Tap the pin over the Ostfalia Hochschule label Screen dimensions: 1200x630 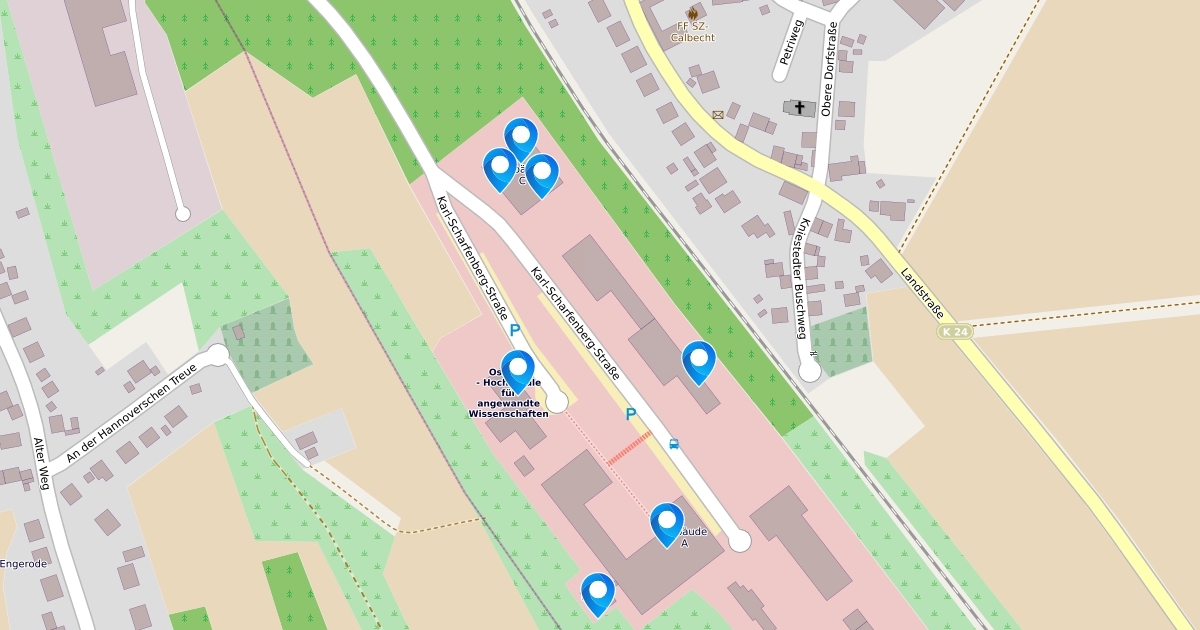pyautogui.click(x=517, y=371)
